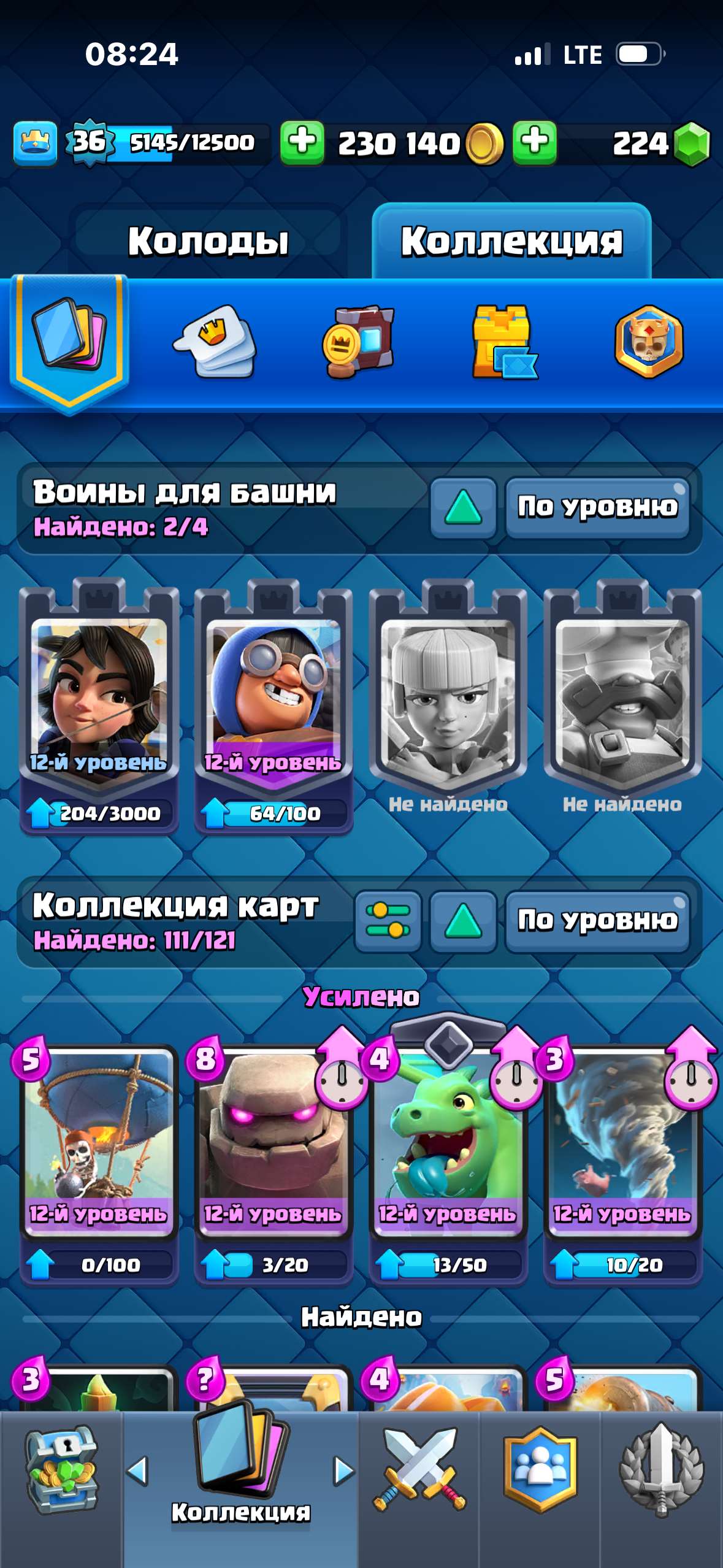Switch to the Колоды tab
Viewport: 723px width, 1568px height.
208,241
